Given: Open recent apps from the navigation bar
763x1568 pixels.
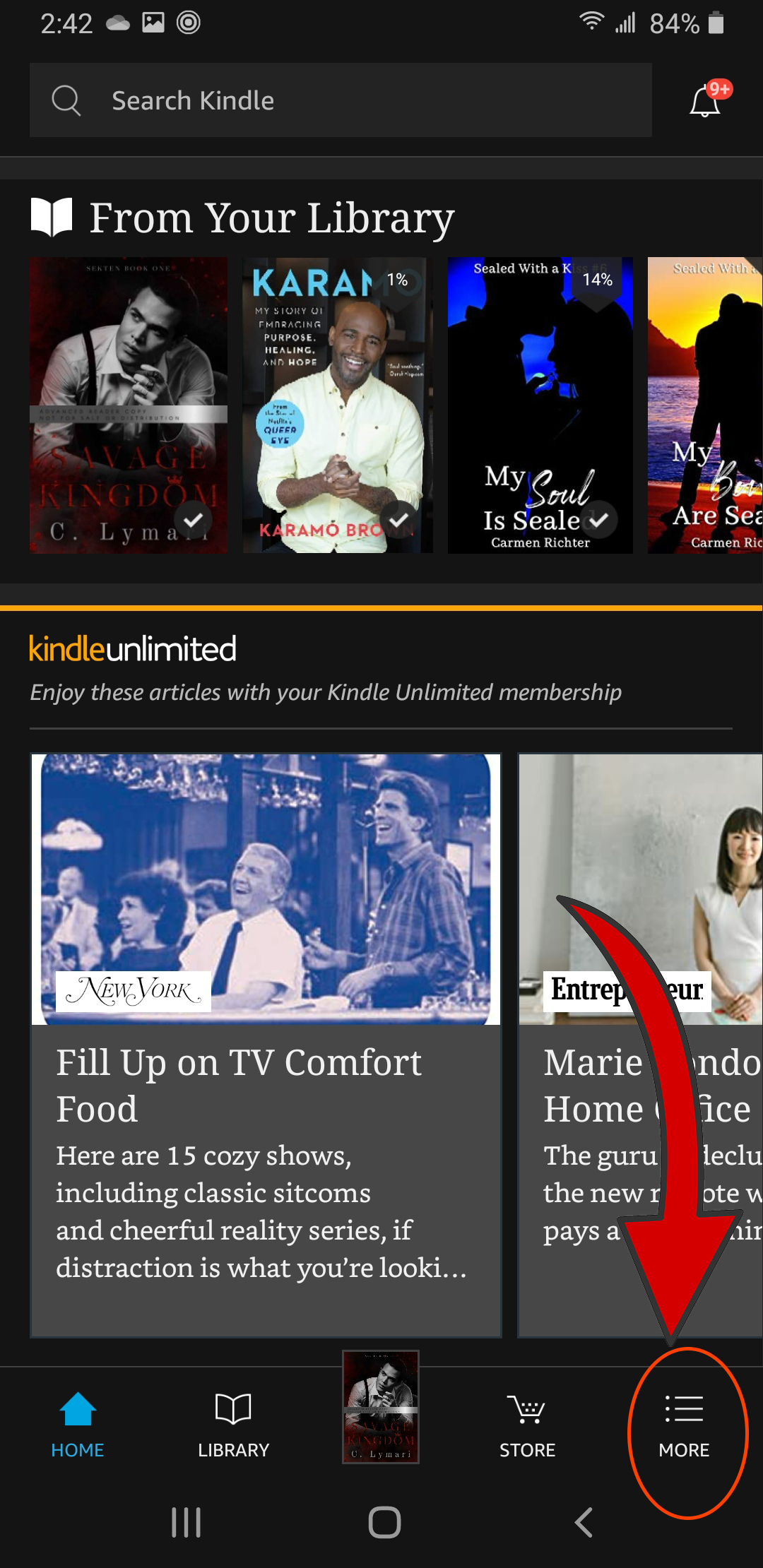Looking at the screenshot, I should click(x=187, y=1522).
